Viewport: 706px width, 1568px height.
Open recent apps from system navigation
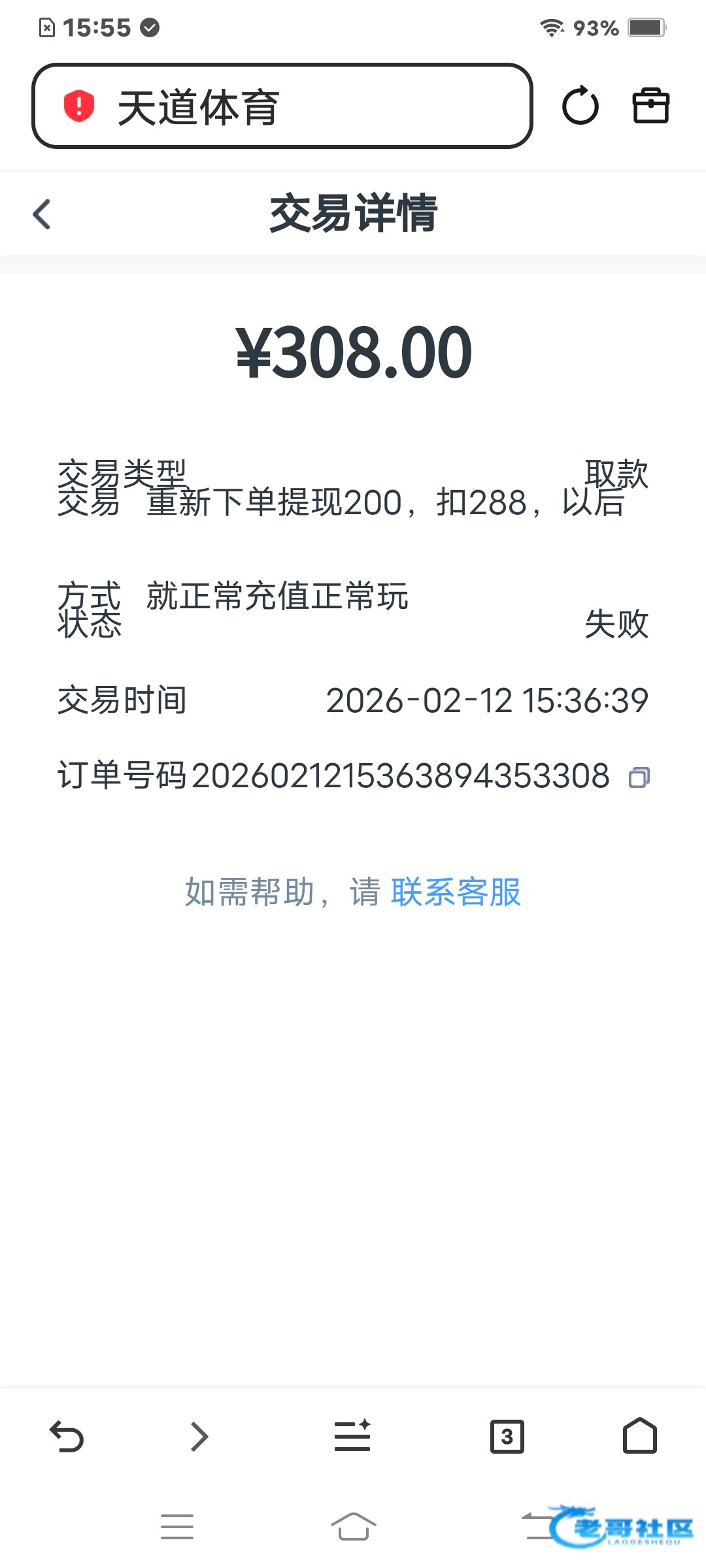click(x=176, y=1527)
